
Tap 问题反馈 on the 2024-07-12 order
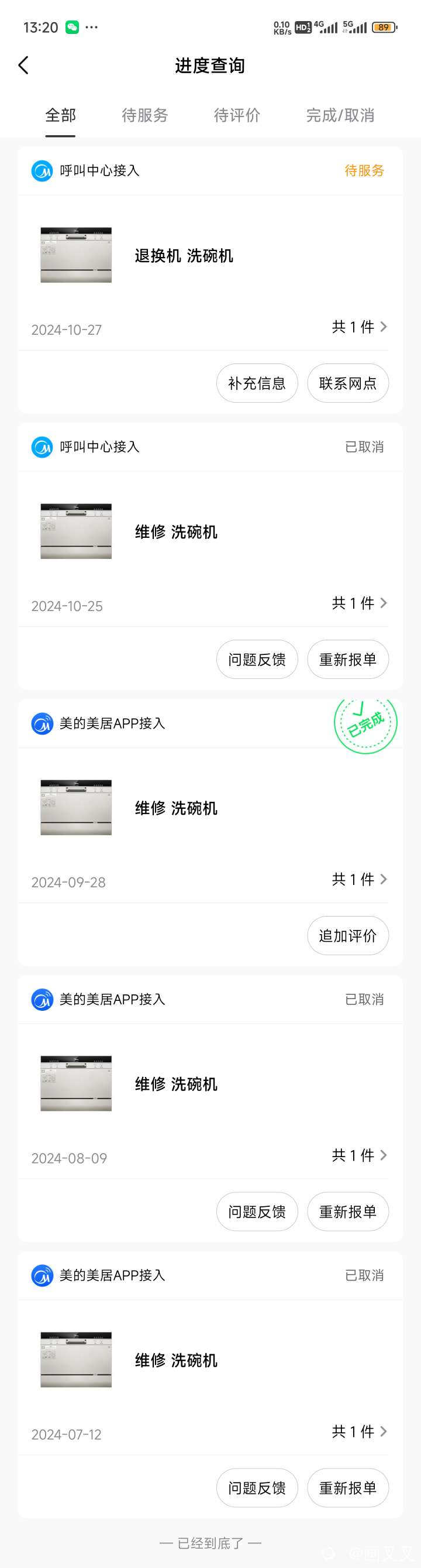257,1488
